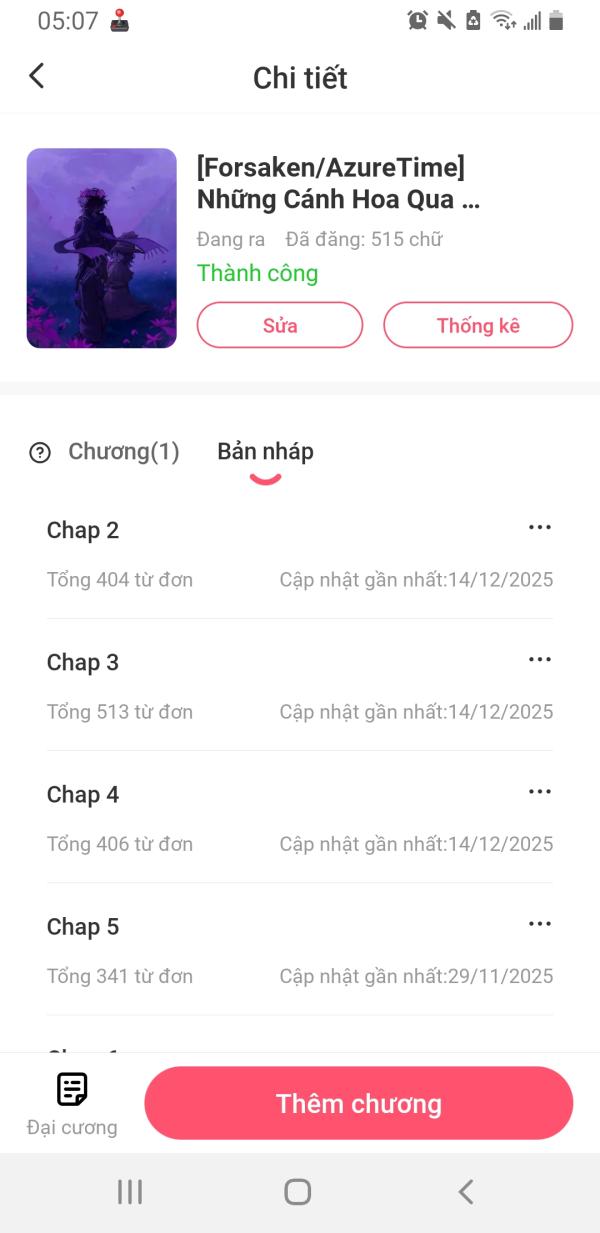Select the Bản nháp tab
Image resolution: width=600 pixels, height=1233 pixels.
pos(265,452)
